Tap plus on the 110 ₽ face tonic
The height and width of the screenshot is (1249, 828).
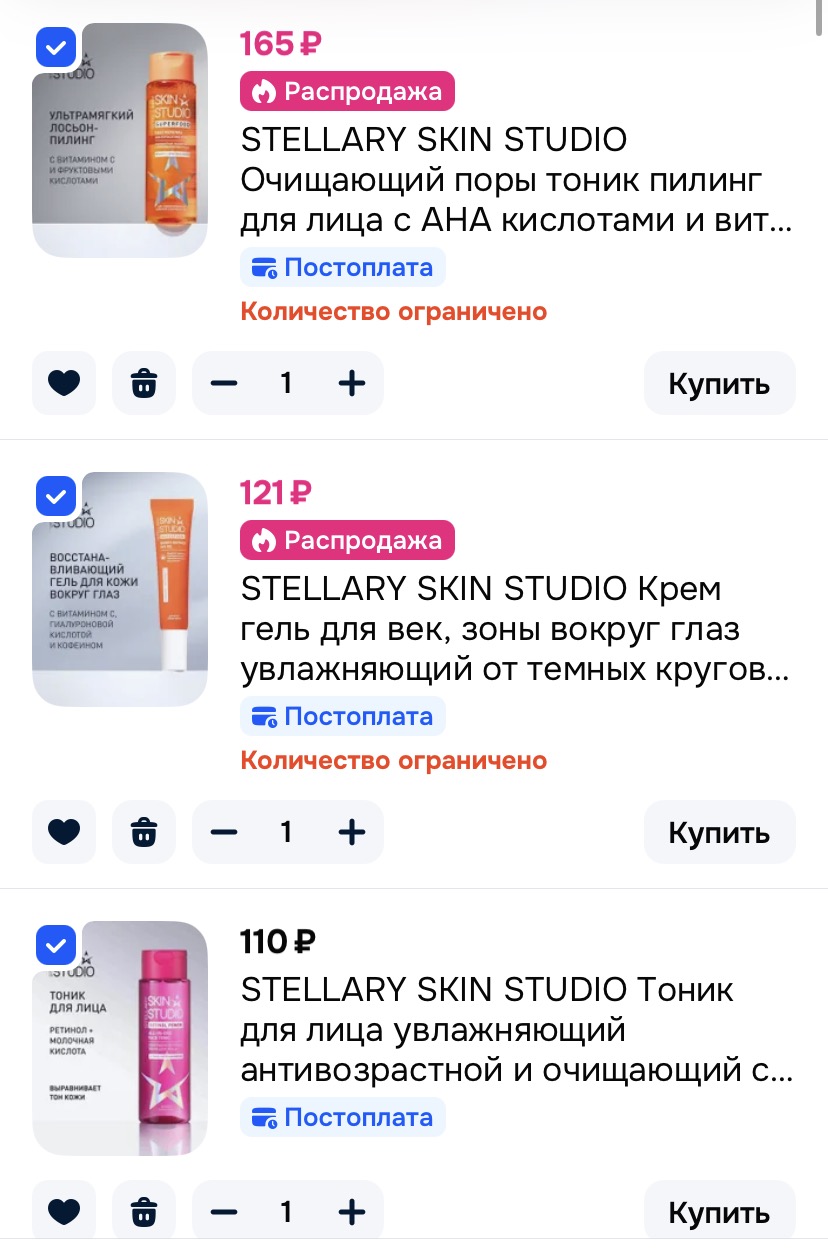coord(351,1213)
